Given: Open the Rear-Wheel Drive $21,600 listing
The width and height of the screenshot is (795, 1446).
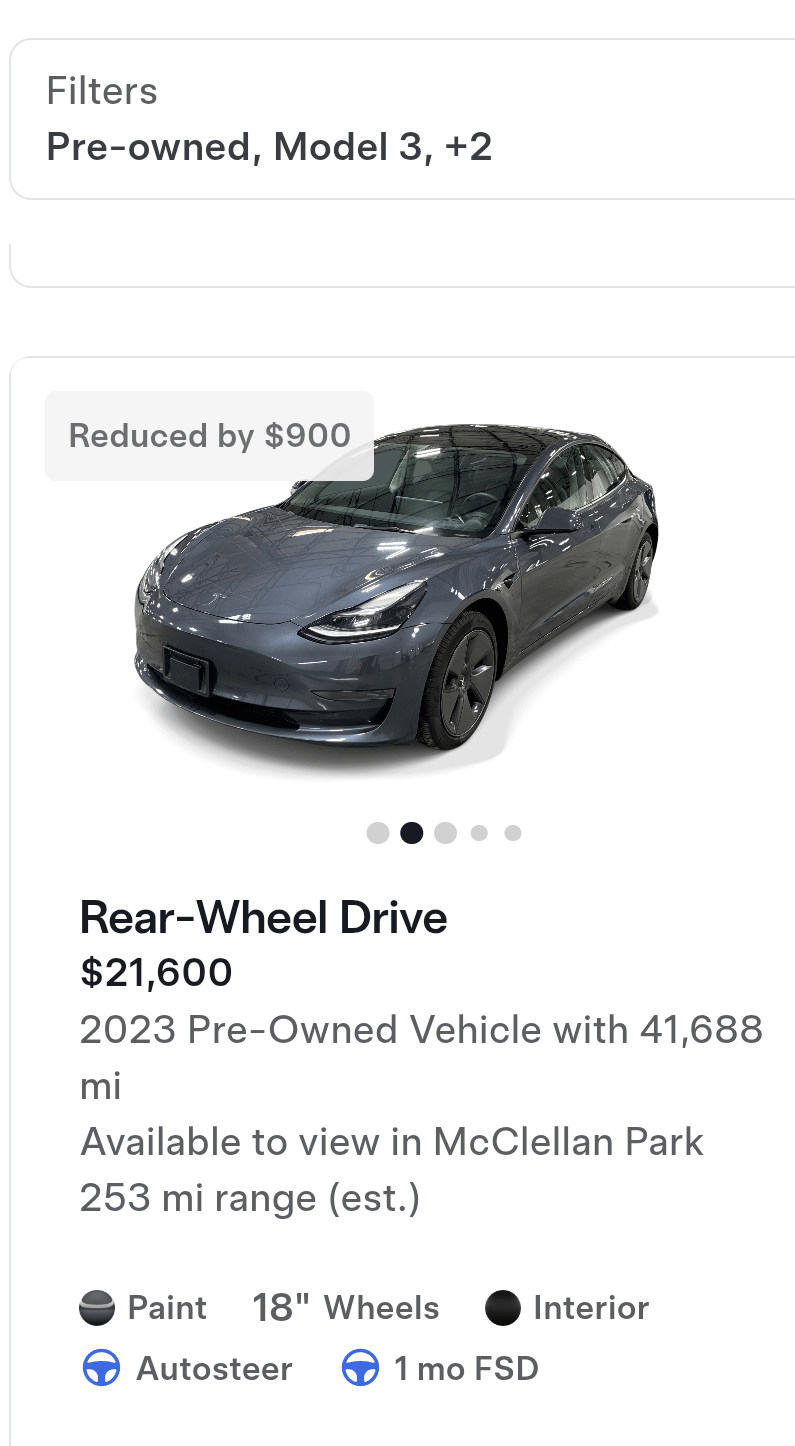Looking at the screenshot, I should 264,917.
